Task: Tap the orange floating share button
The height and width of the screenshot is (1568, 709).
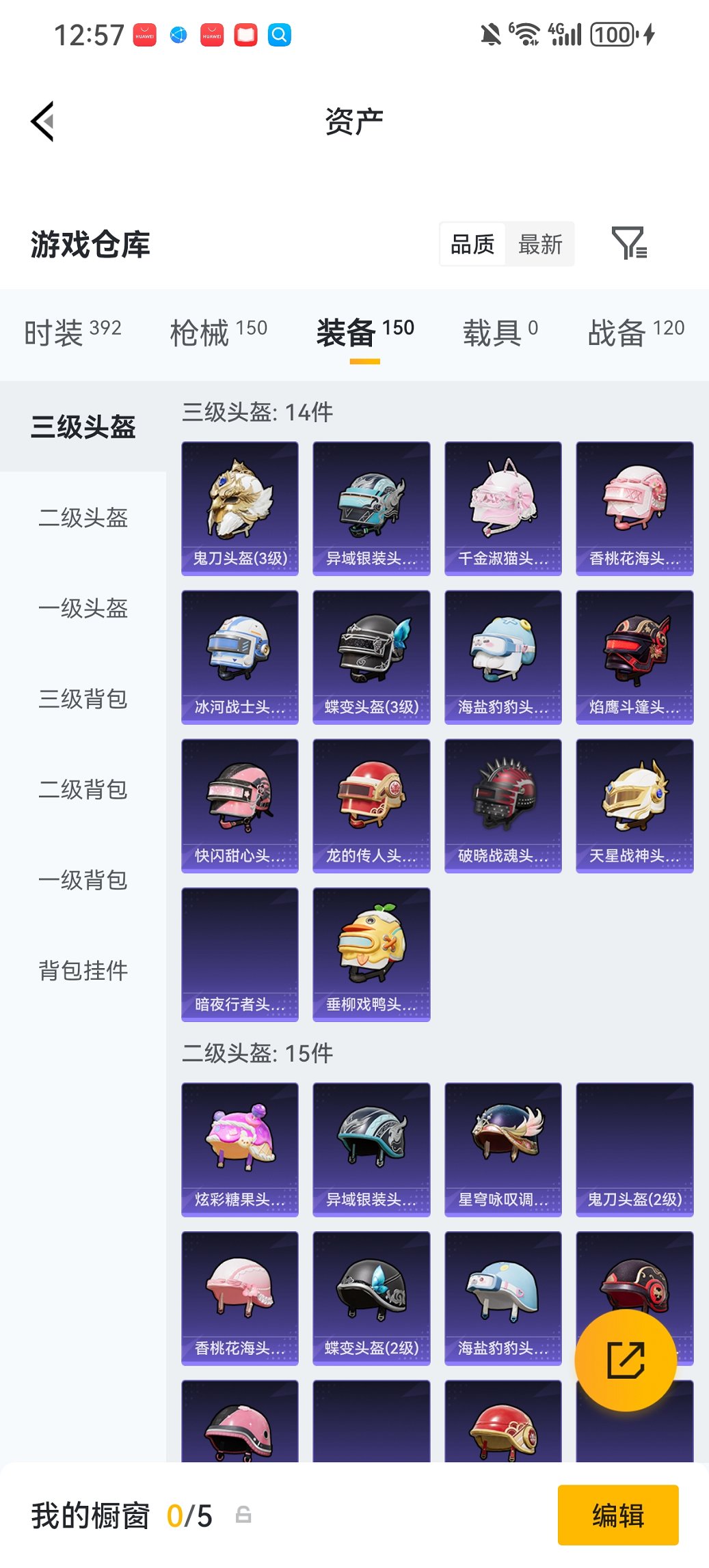Action: tap(626, 1360)
